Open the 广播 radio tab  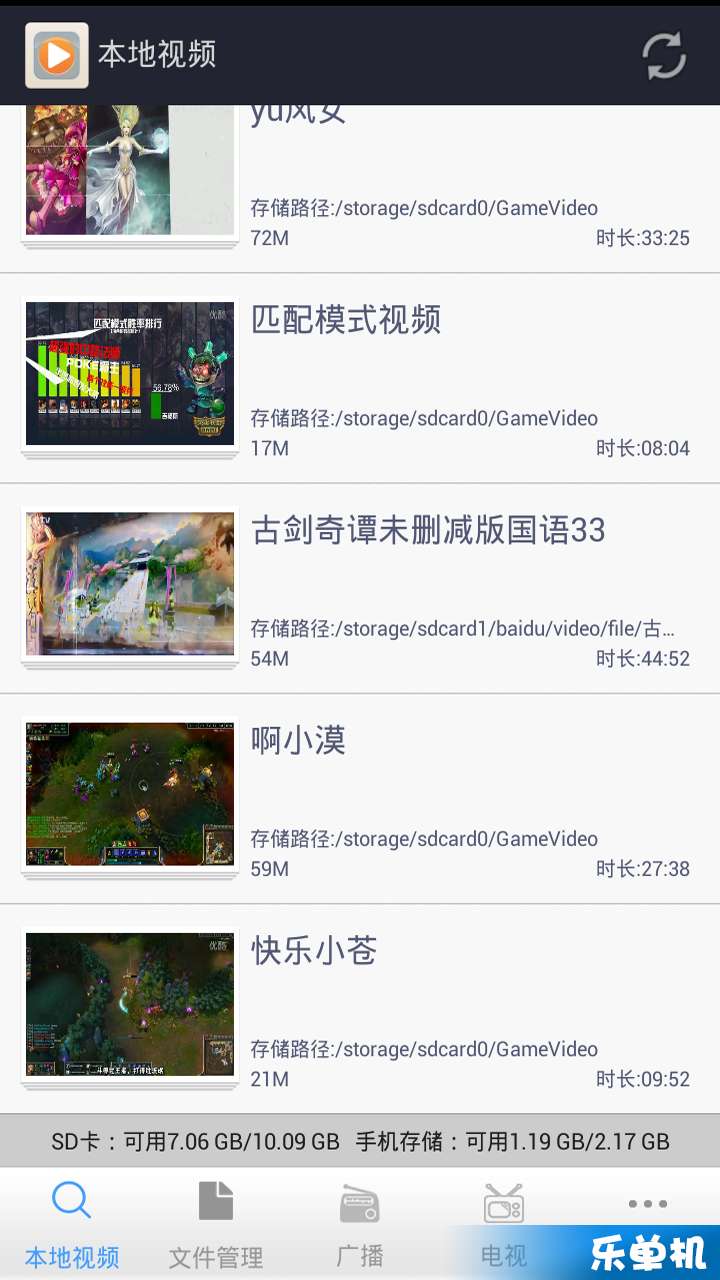pyautogui.click(x=360, y=1224)
